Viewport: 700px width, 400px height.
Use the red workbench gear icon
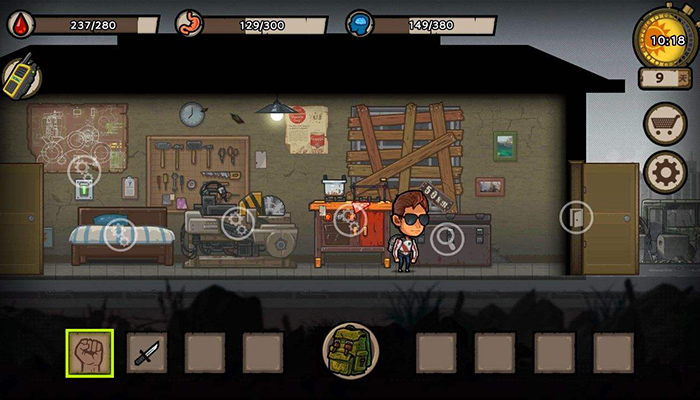point(348,221)
